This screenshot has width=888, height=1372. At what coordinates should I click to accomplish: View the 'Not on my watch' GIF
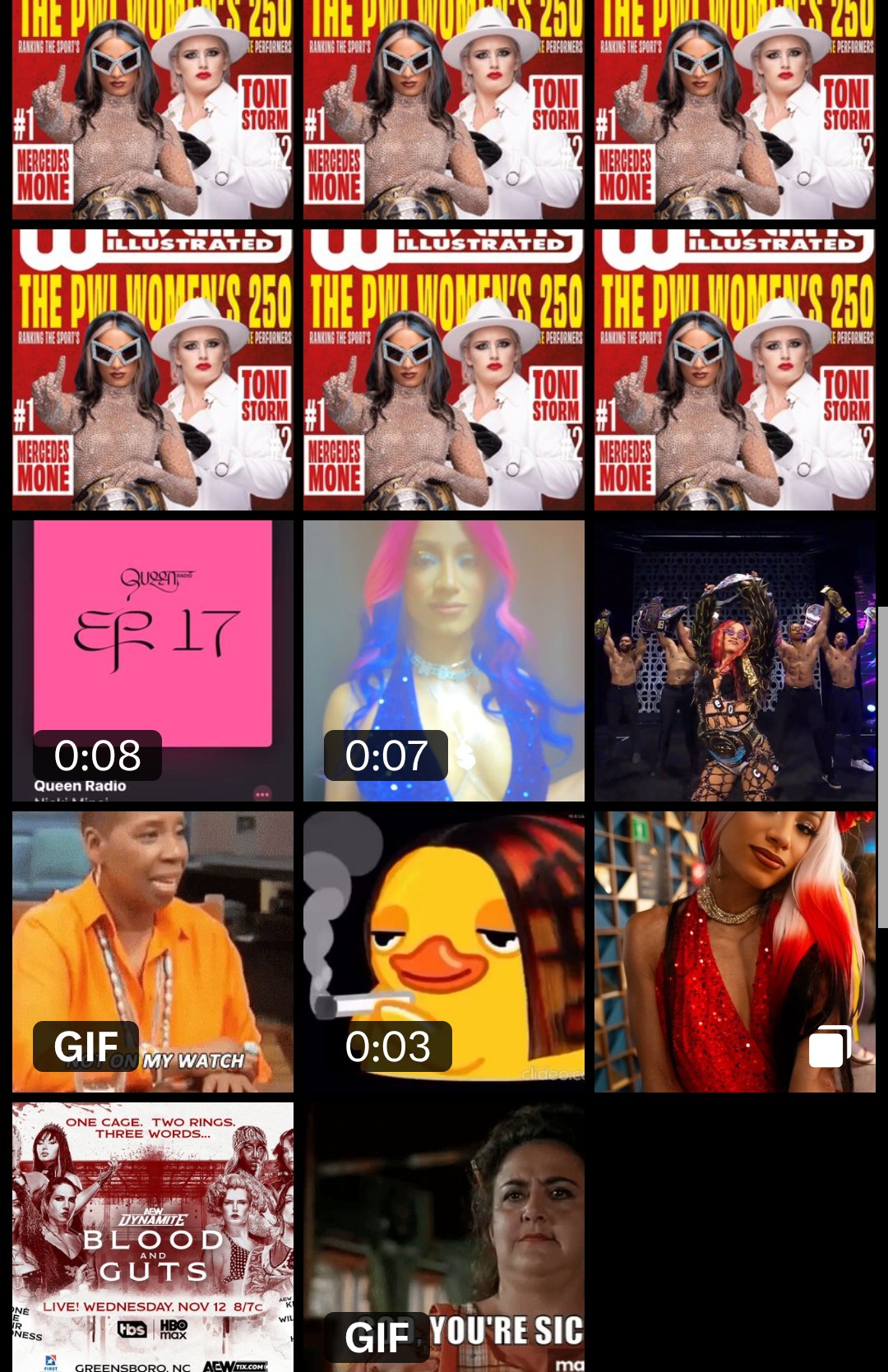[152, 951]
